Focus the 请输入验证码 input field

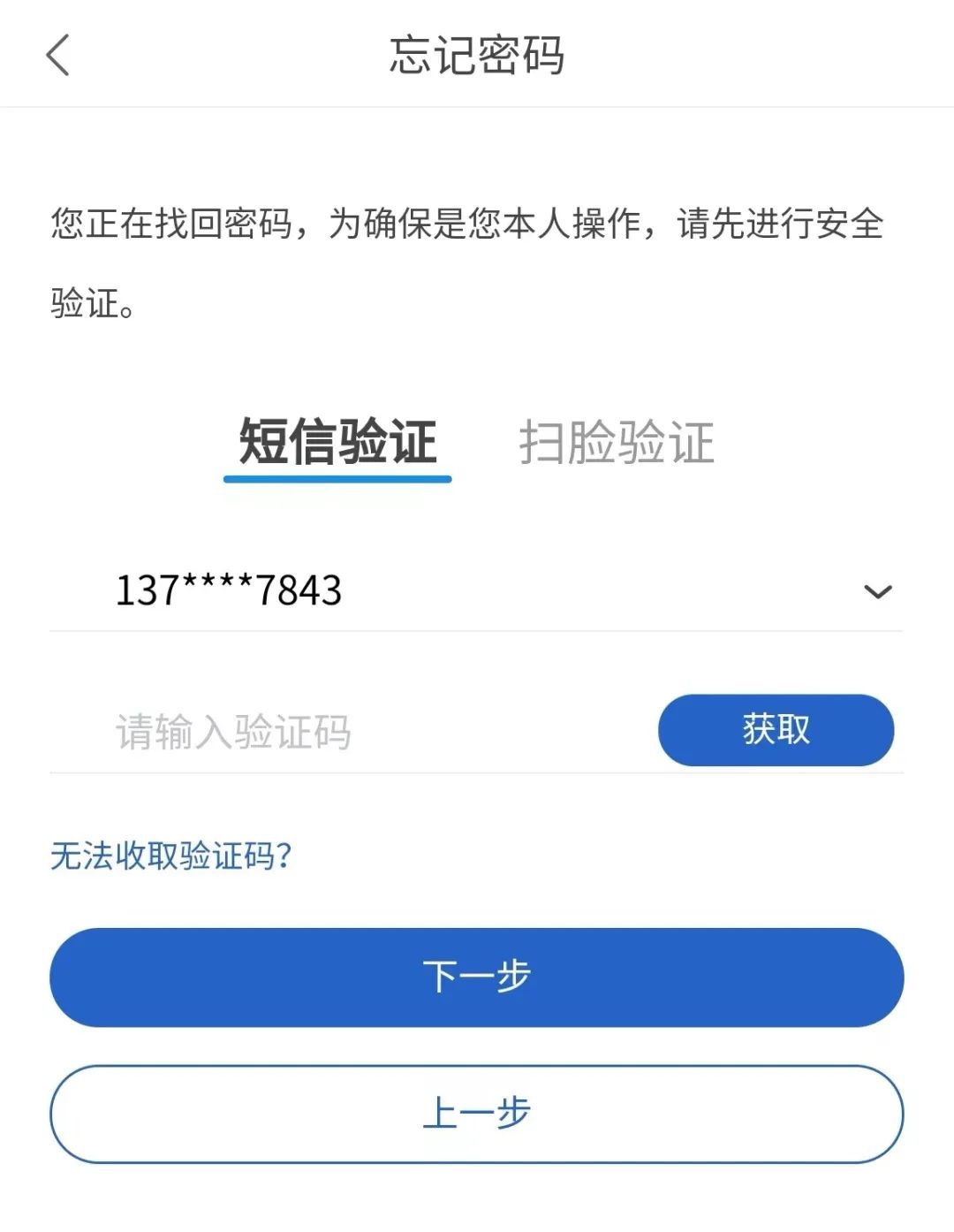353,732
